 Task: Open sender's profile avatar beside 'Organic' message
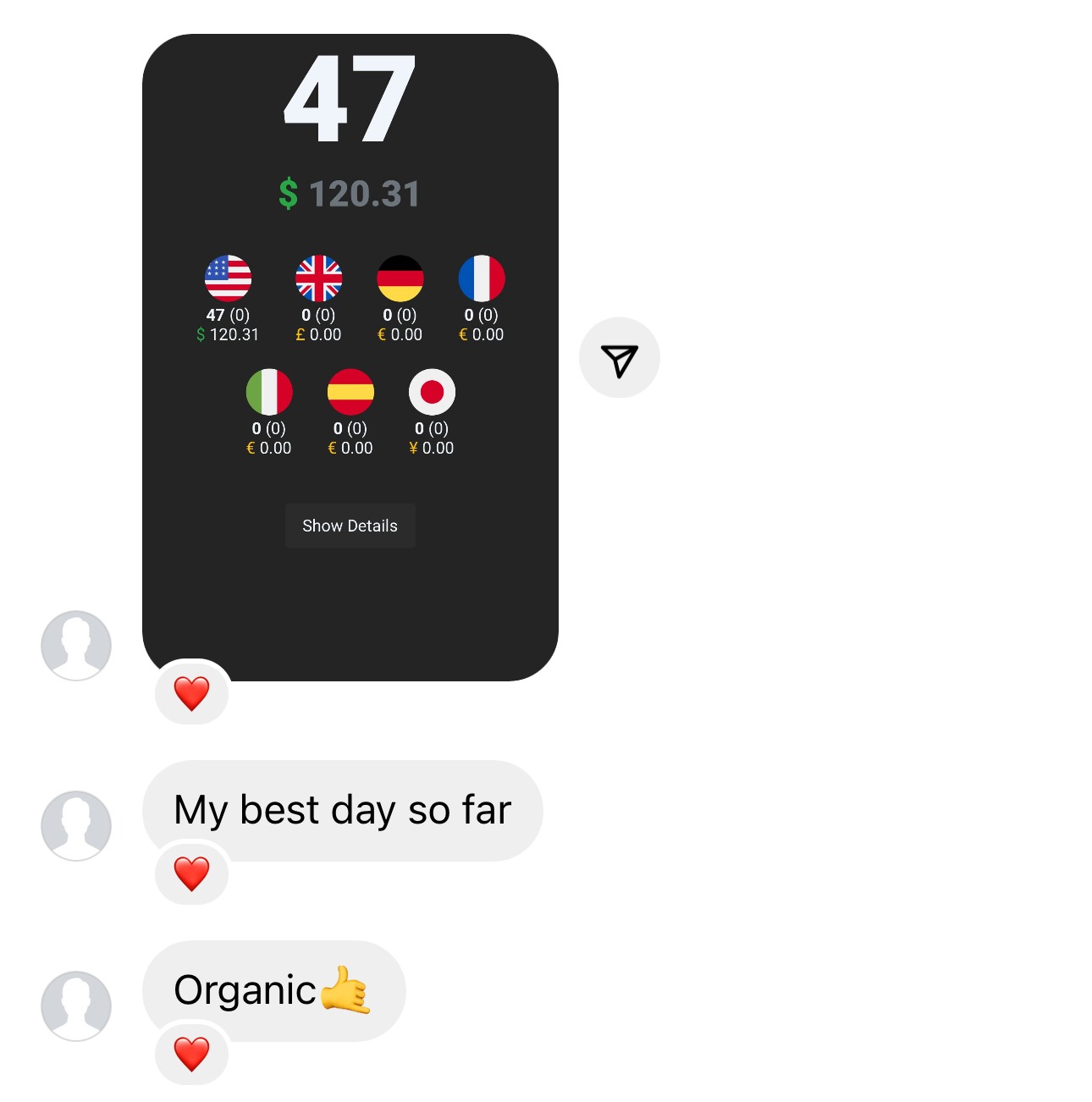click(x=76, y=1006)
